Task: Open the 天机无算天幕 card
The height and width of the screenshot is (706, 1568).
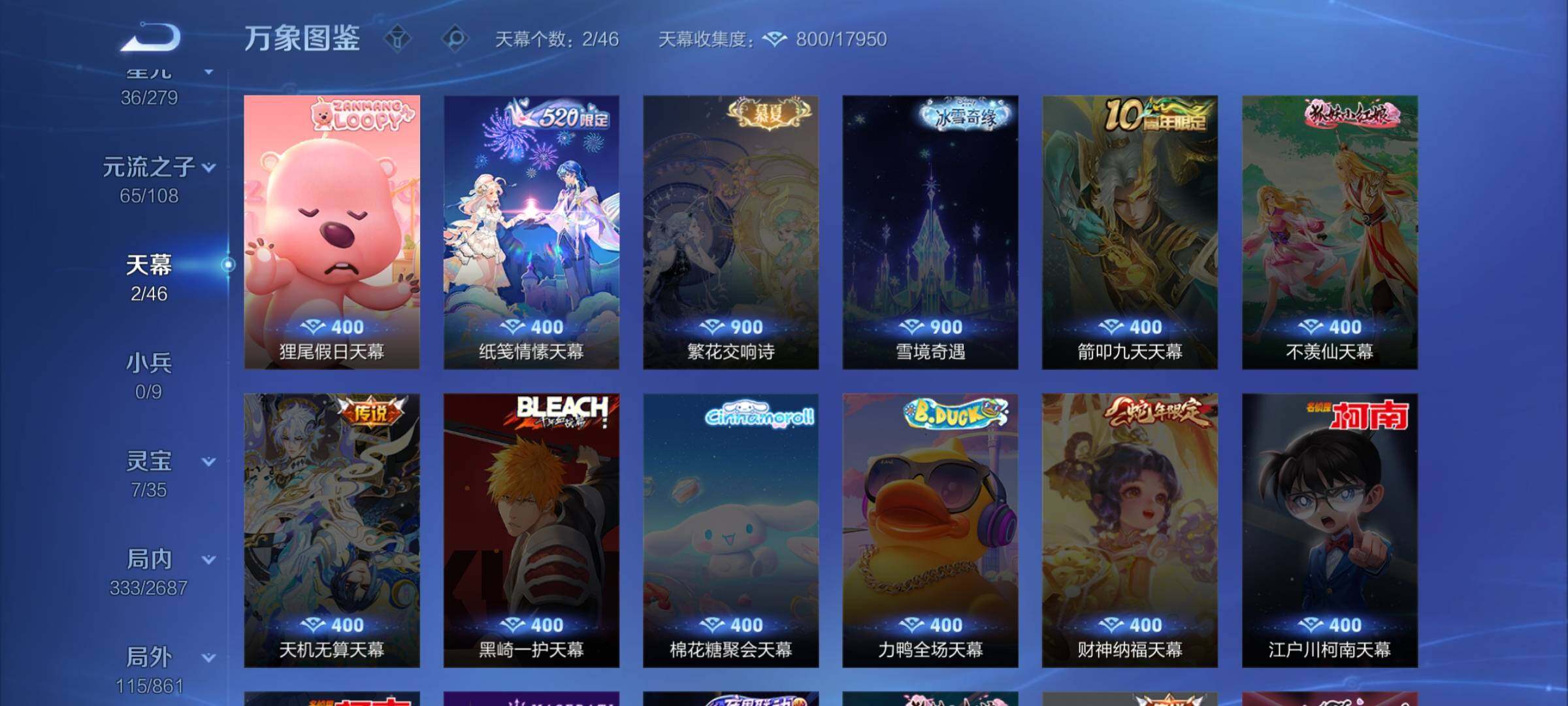Action: point(332,530)
